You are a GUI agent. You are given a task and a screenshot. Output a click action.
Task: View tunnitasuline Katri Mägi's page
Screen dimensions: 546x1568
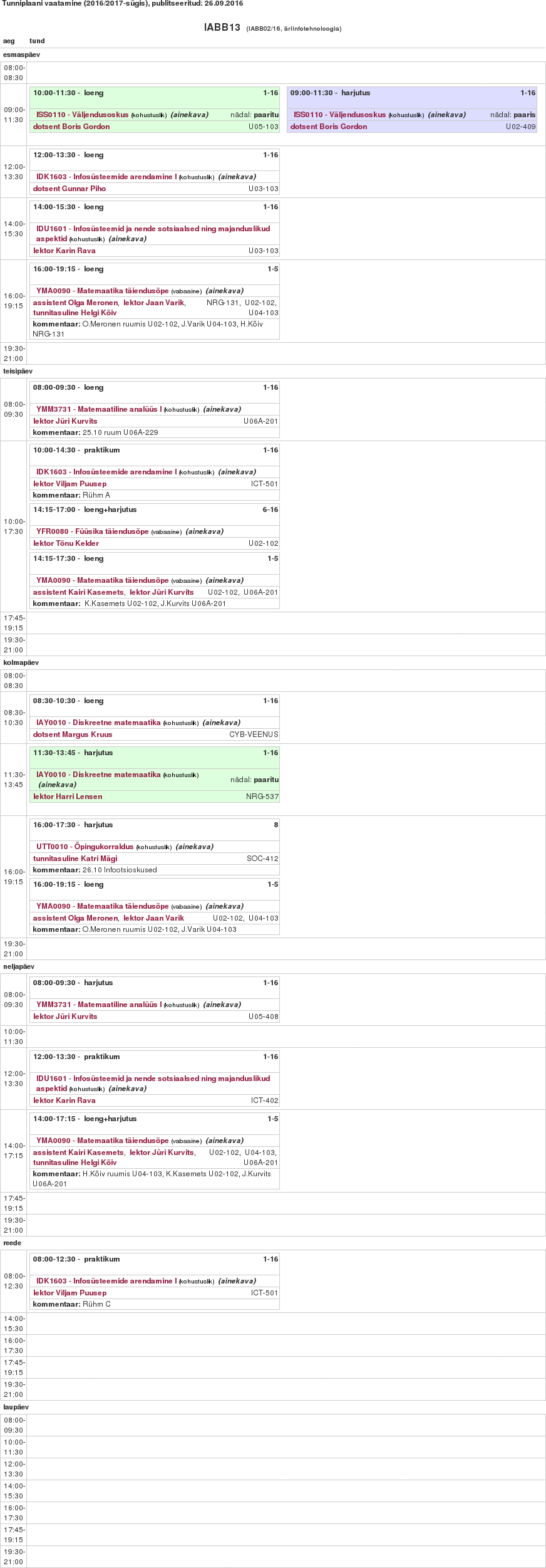[x=75, y=859]
